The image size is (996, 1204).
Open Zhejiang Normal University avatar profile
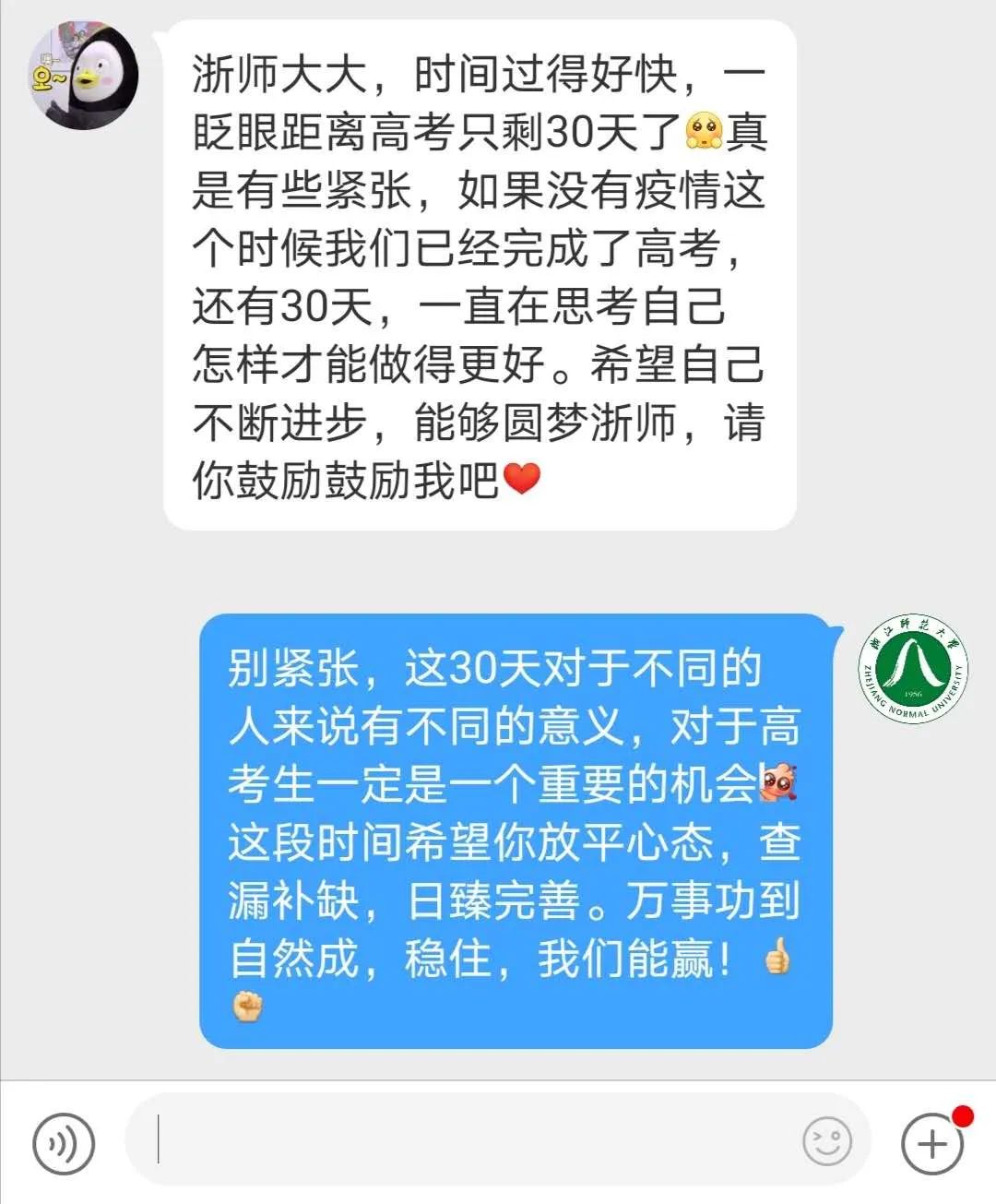click(912, 670)
